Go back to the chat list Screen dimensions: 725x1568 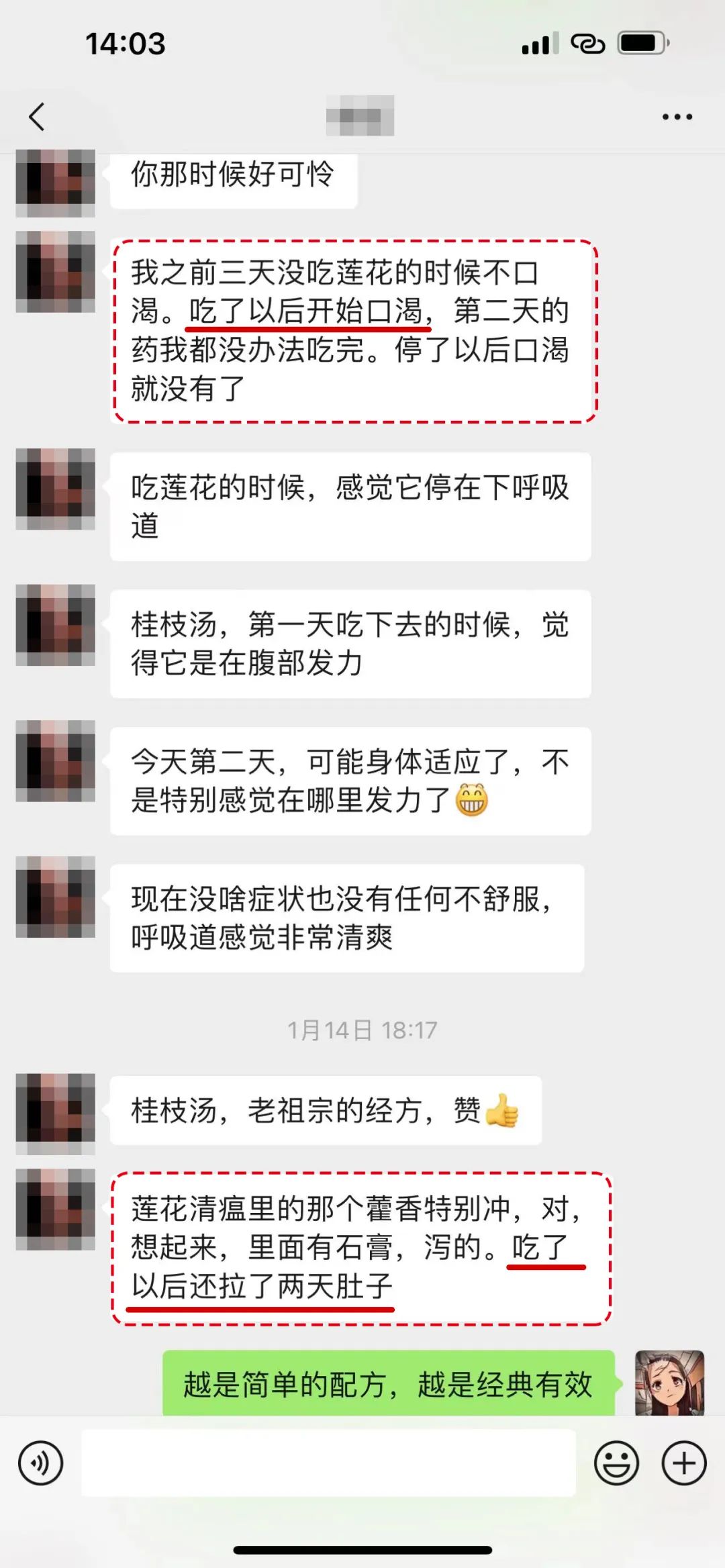click(37, 117)
